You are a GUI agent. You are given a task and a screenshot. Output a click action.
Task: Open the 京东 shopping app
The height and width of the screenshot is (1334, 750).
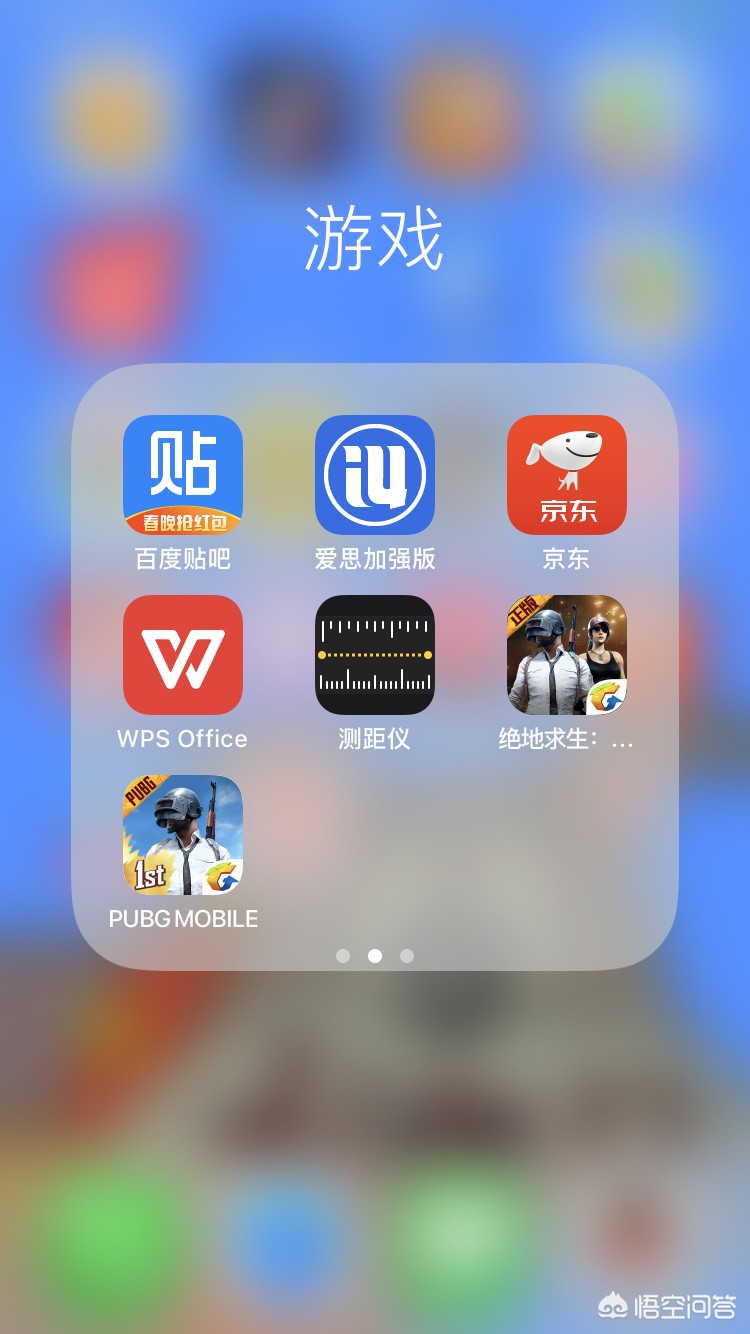pos(567,476)
